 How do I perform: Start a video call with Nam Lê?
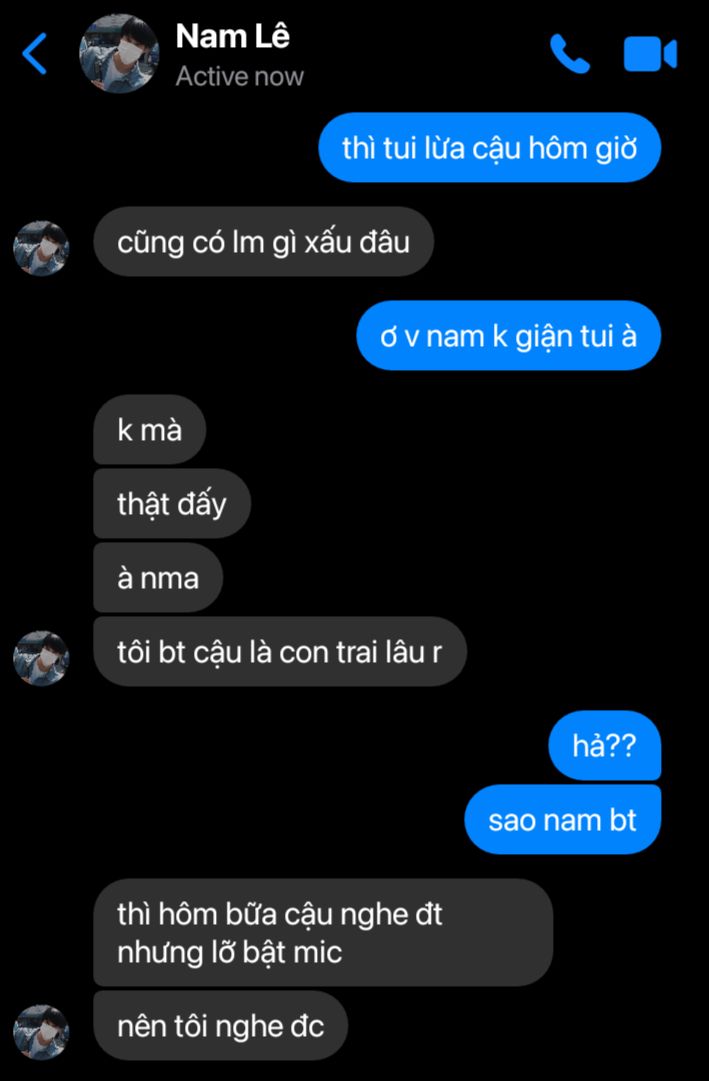click(650, 54)
